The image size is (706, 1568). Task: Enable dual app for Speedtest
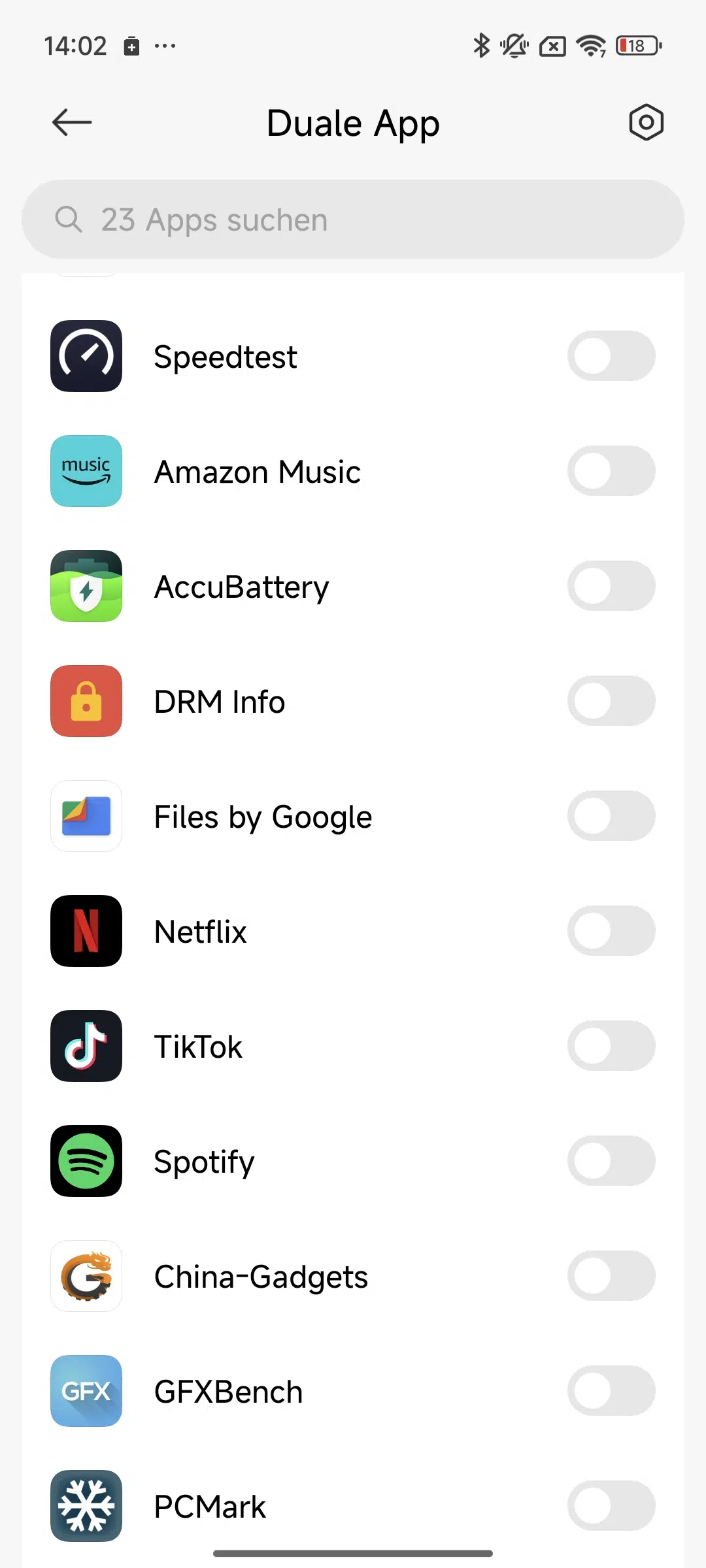pos(611,356)
